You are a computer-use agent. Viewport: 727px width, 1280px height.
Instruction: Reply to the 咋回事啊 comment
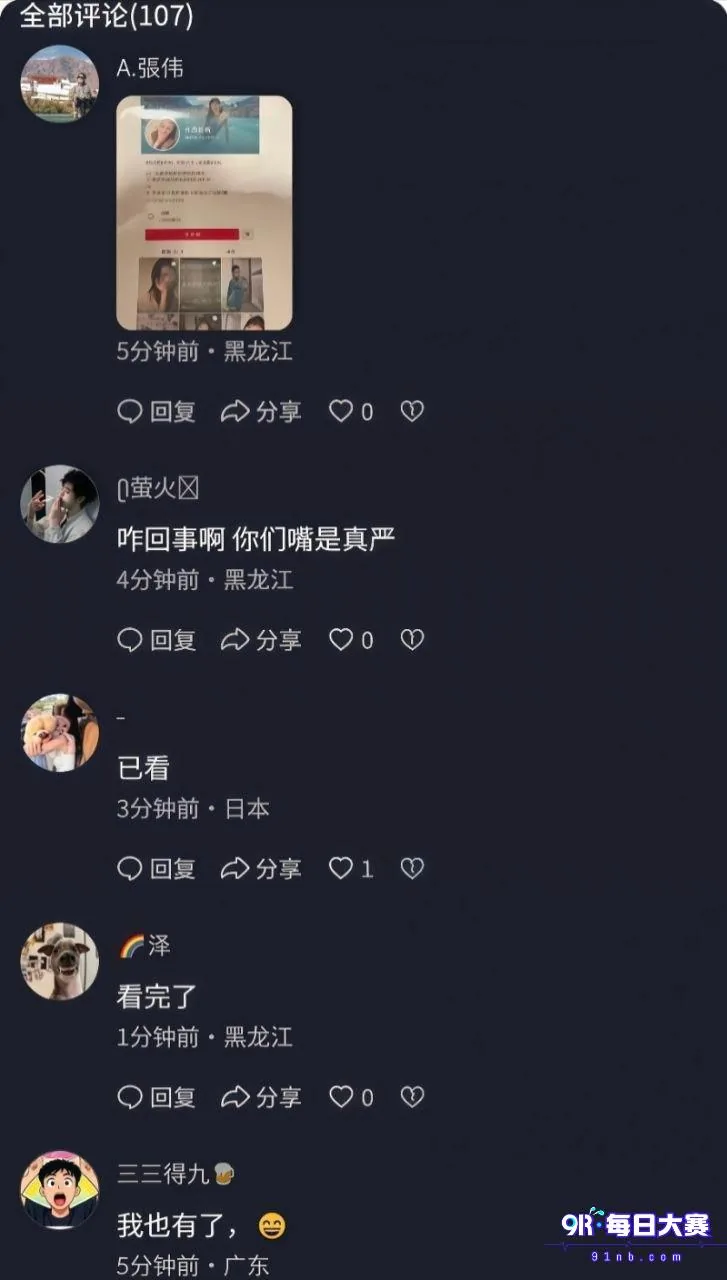point(157,640)
